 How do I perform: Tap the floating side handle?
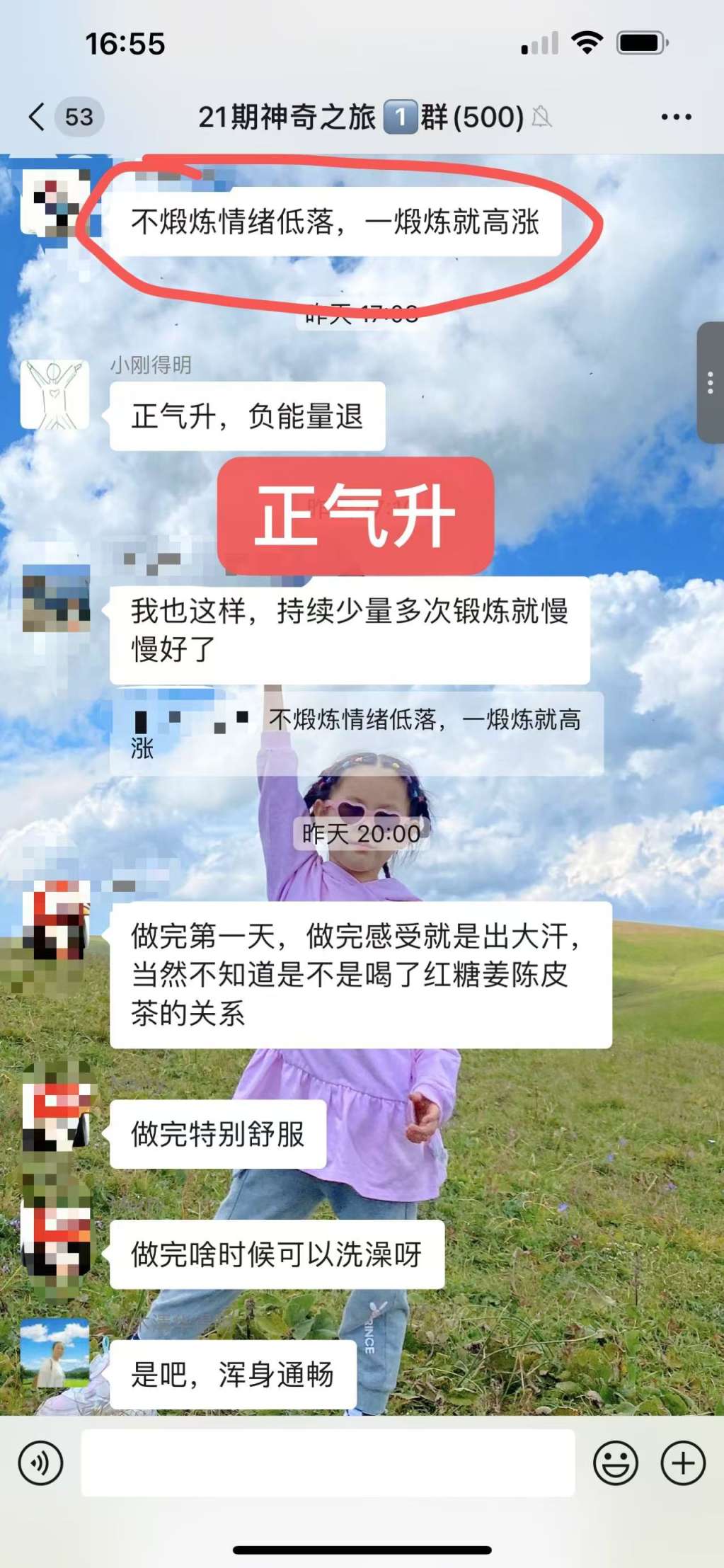(x=710, y=383)
